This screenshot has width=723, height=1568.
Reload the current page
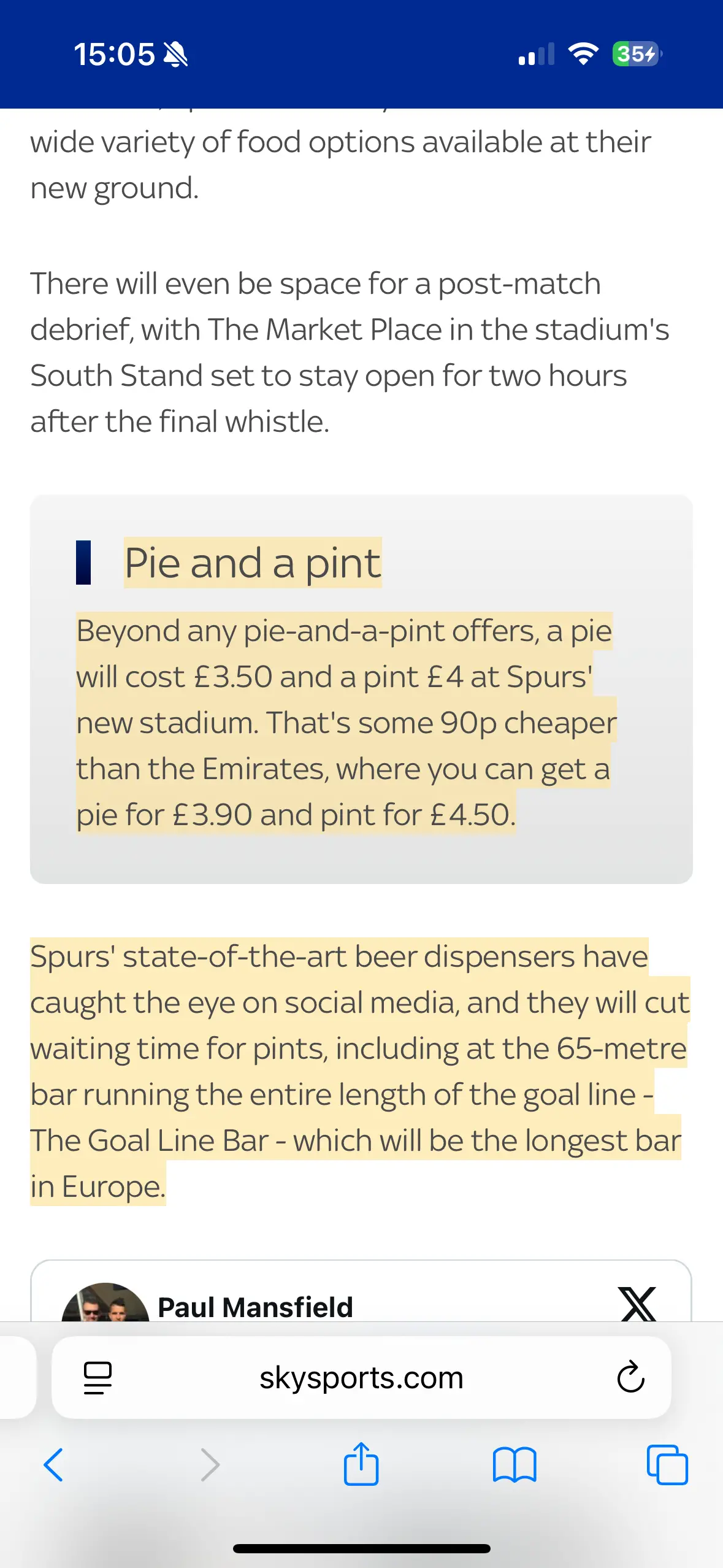(630, 1378)
